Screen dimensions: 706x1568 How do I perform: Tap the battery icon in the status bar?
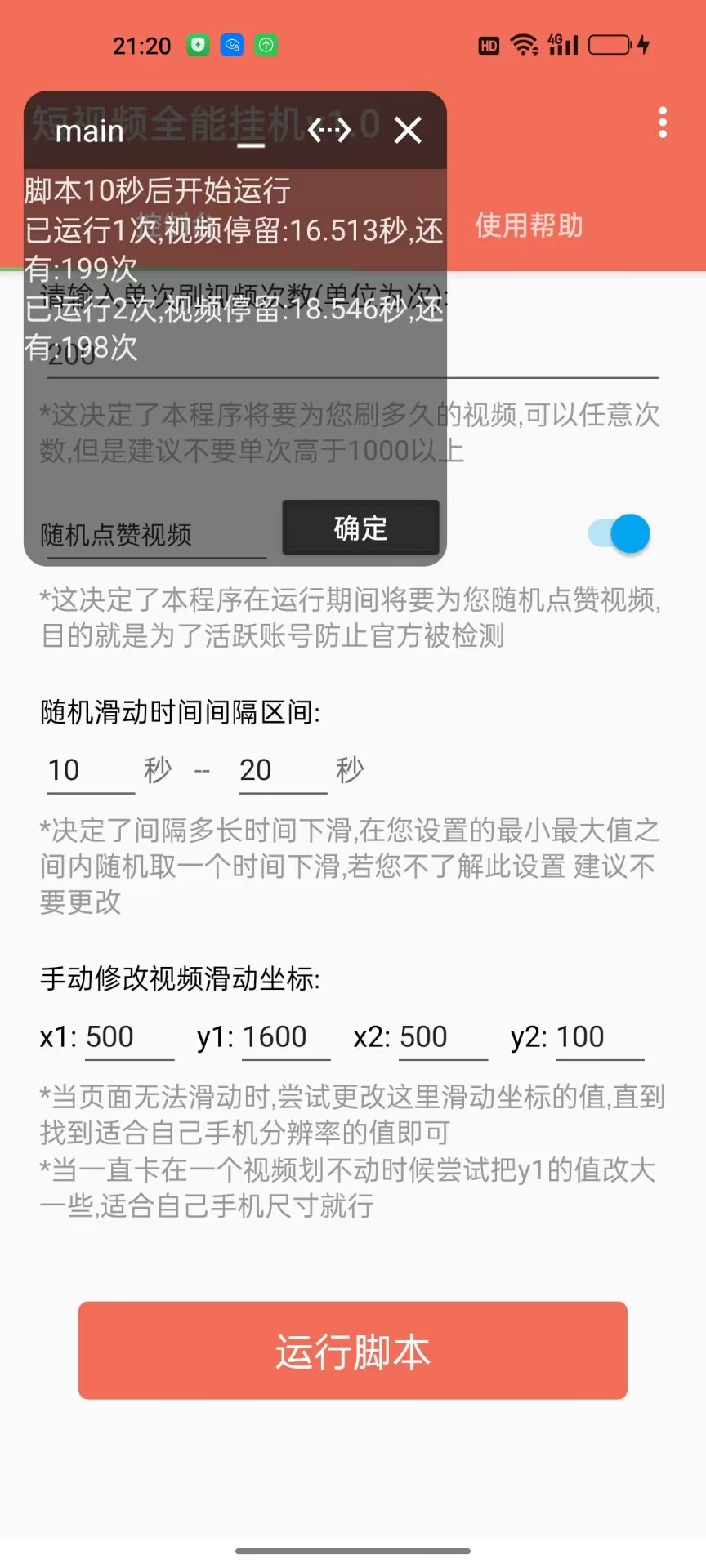[610, 45]
